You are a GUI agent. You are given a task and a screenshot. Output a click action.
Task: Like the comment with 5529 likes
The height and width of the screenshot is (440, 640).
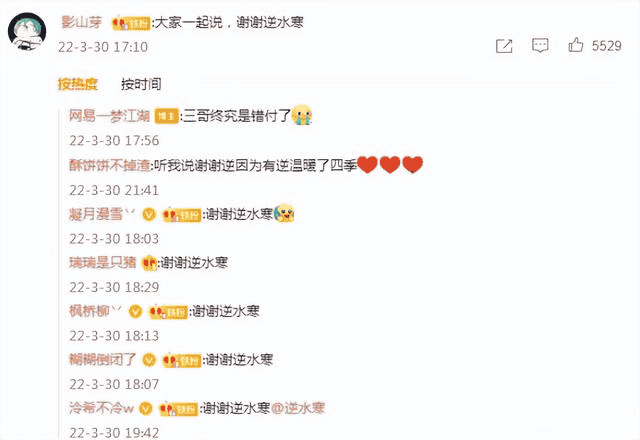tap(577, 46)
